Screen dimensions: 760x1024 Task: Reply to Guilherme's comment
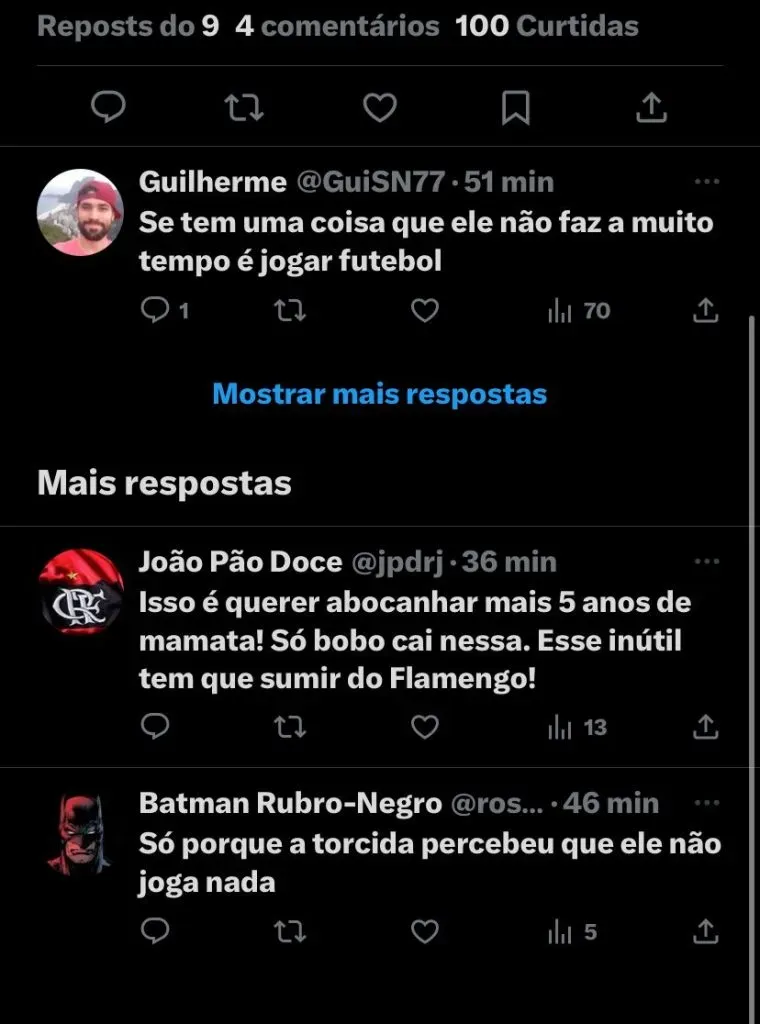pyautogui.click(x=155, y=311)
